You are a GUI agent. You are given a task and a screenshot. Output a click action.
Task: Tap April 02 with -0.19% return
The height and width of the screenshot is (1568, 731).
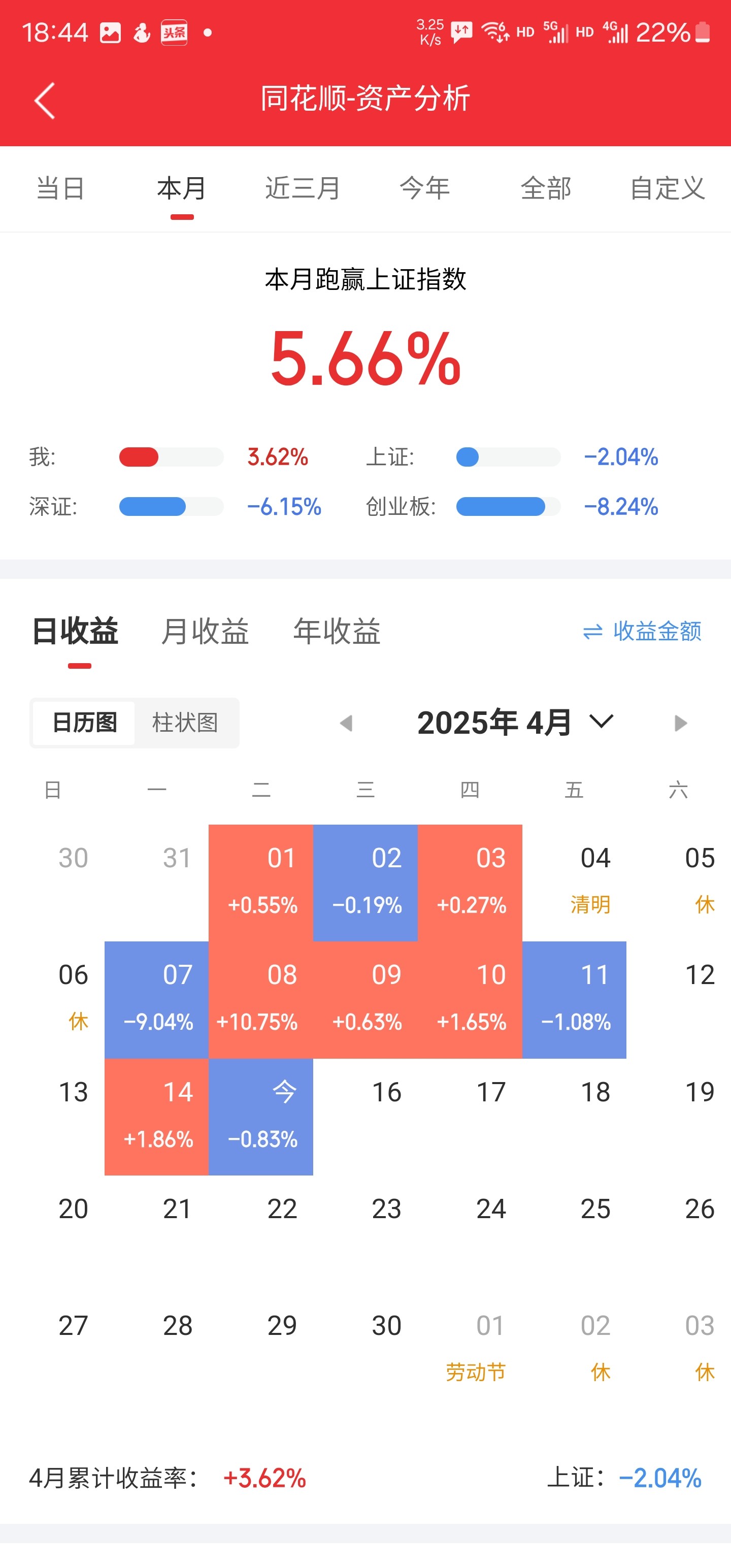coord(365,883)
